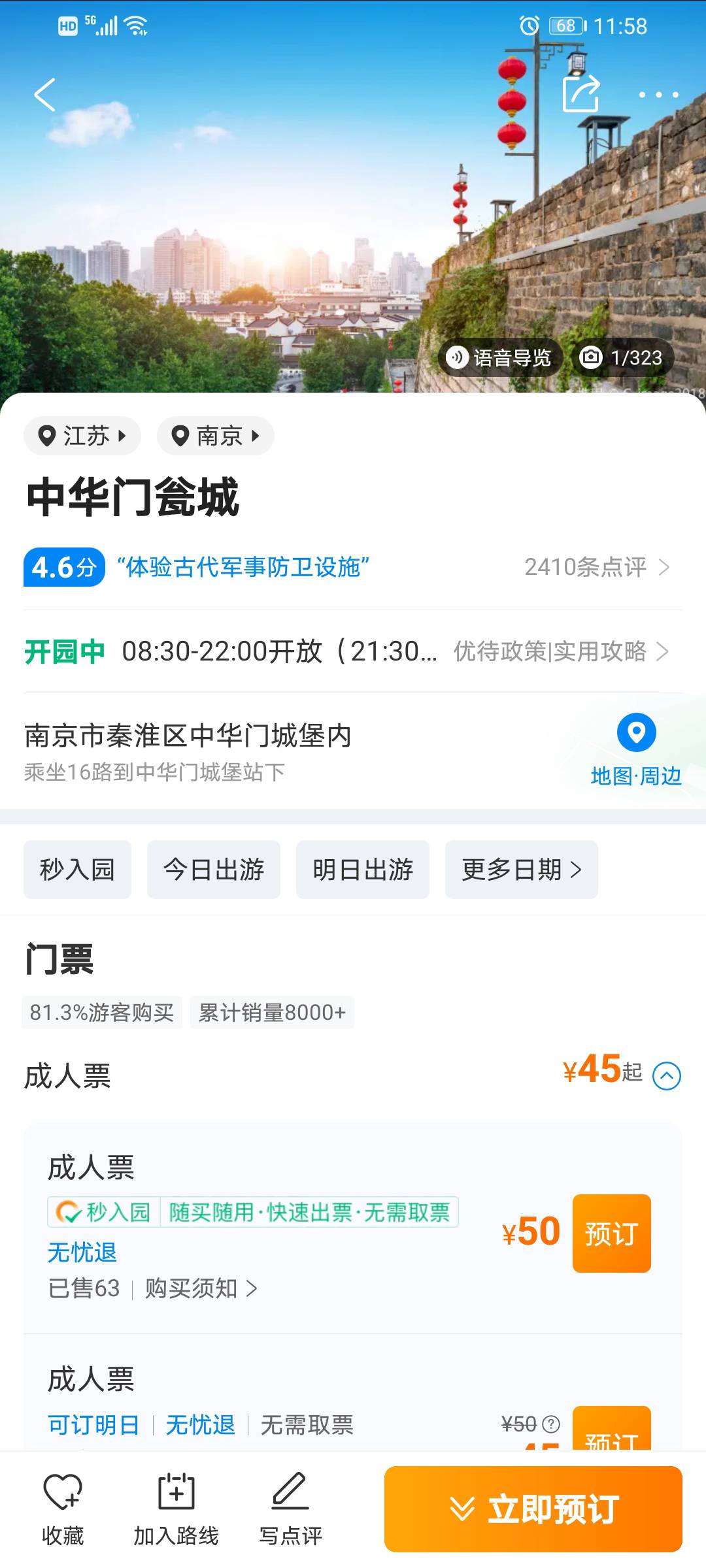This screenshot has height=1568, width=706.
Task: Go back using the top-left arrow
Action: 44,95
